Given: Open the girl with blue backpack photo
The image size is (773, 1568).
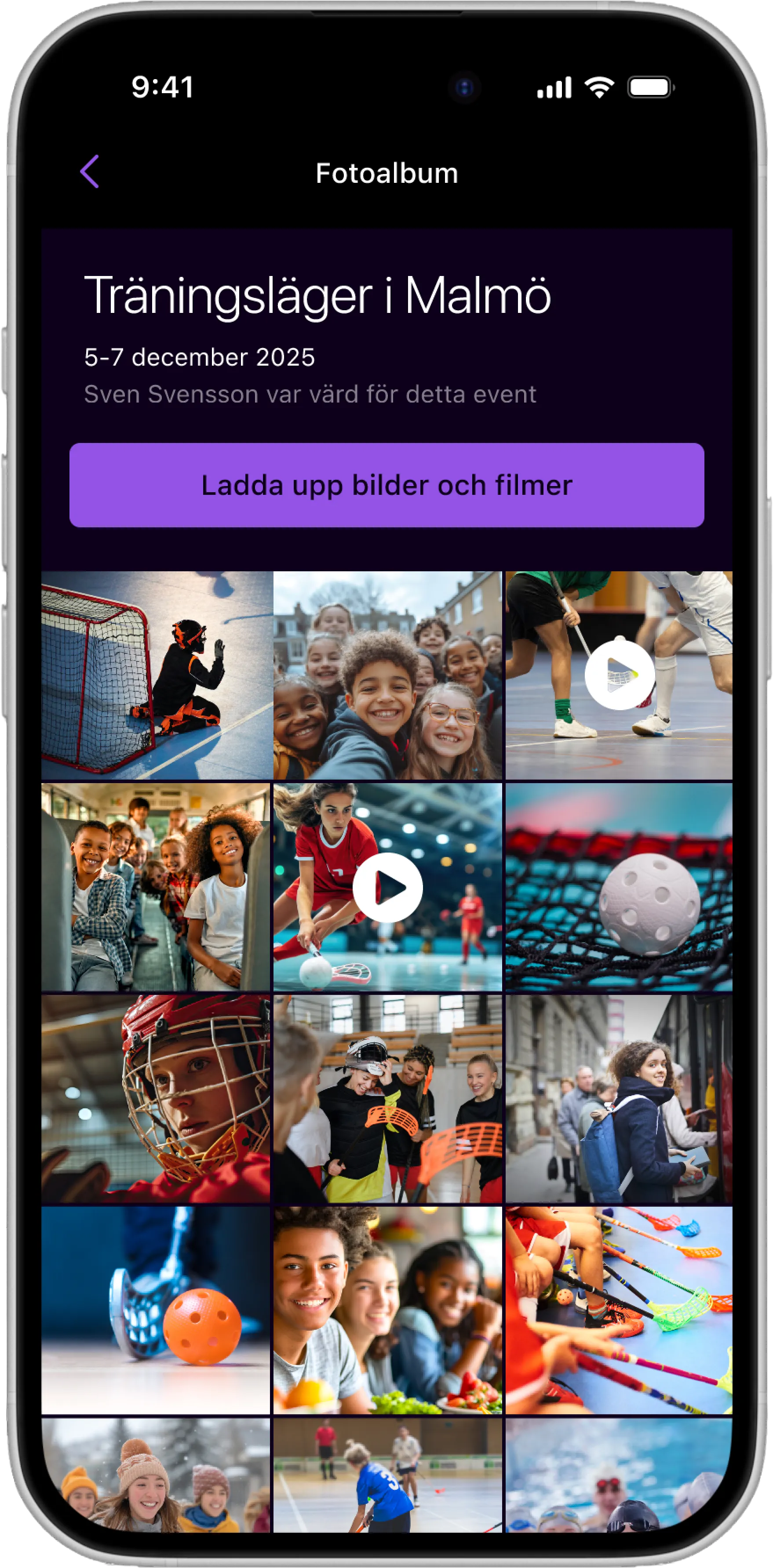Looking at the screenshot, I should point(619,1099).
